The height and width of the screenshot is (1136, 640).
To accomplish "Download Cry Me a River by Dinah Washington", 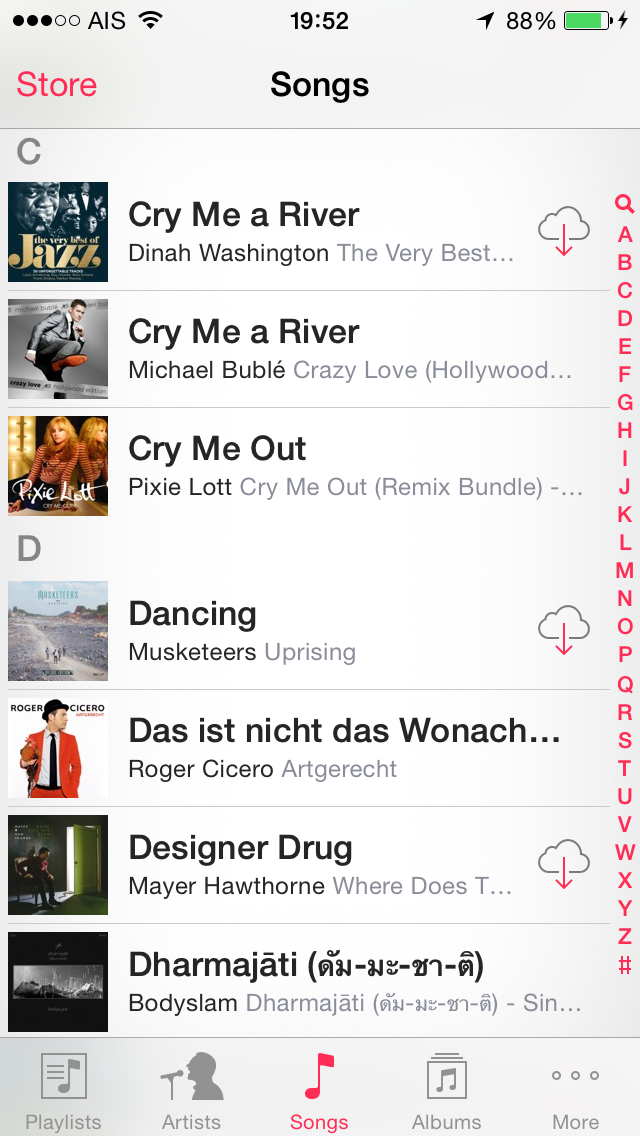I will coord(563,232).
